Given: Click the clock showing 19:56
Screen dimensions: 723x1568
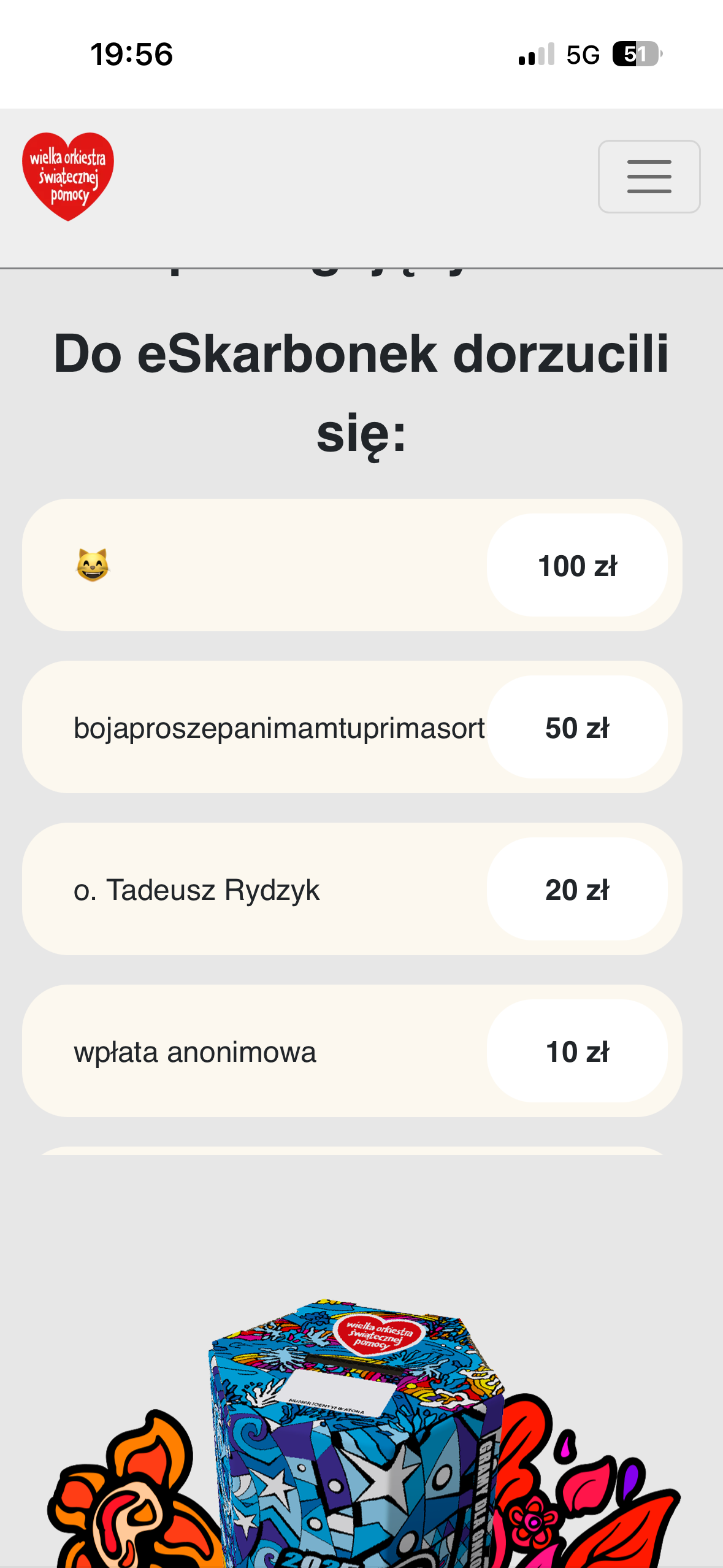Looking at the screenshot, I should 132,55.
